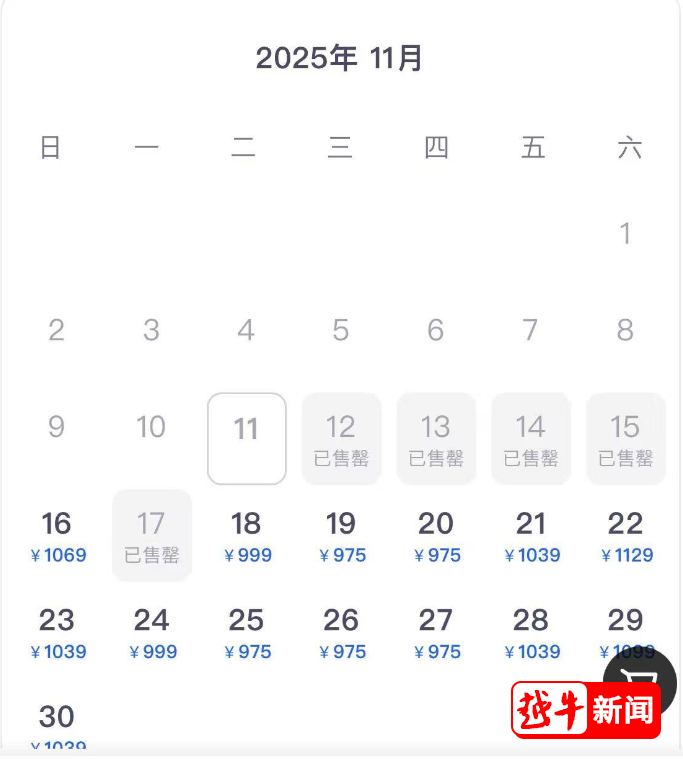The image size is (683, 760).
Task: Pick November 27 at ¥975
Action: (436, 633)
